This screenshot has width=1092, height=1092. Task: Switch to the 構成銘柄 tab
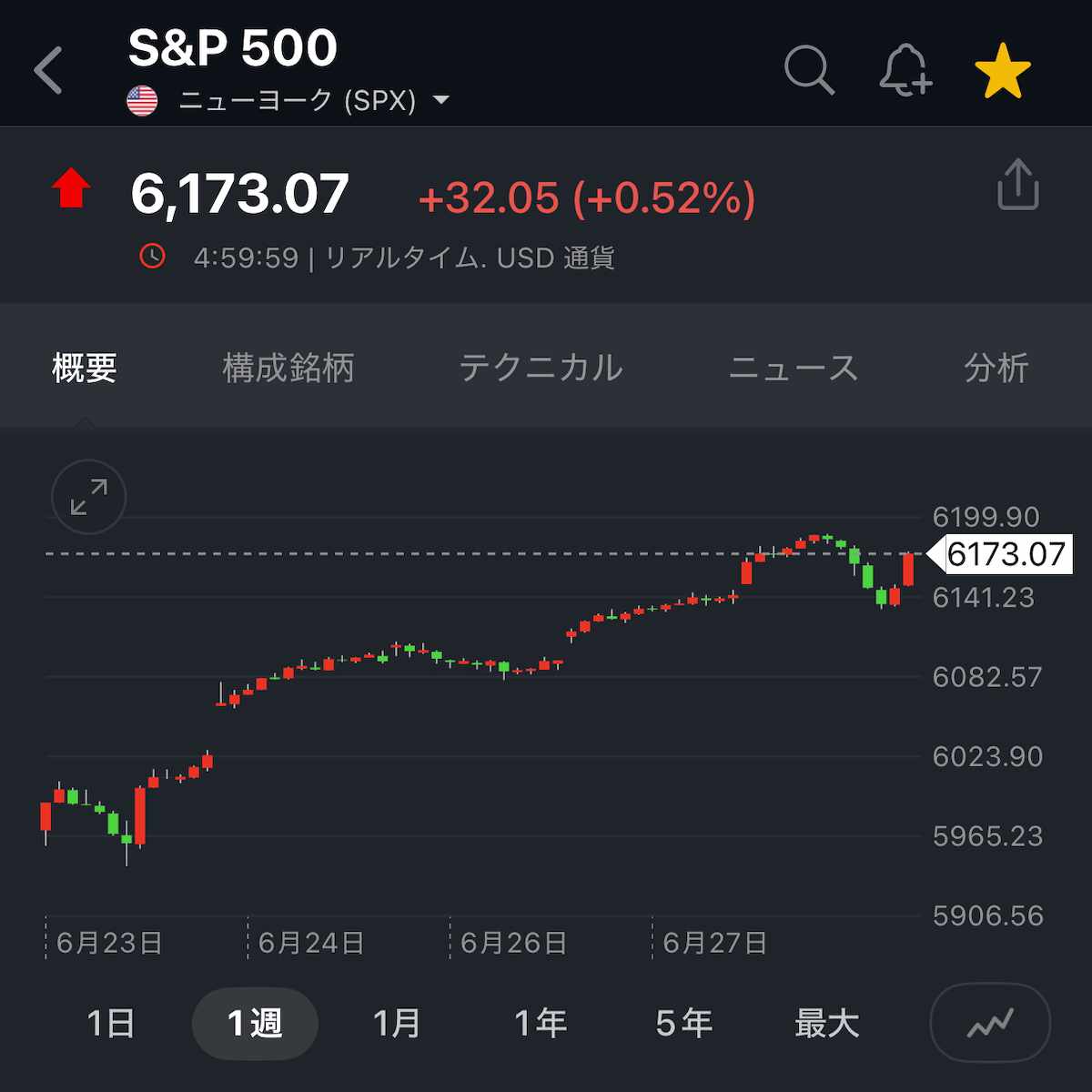288,369
